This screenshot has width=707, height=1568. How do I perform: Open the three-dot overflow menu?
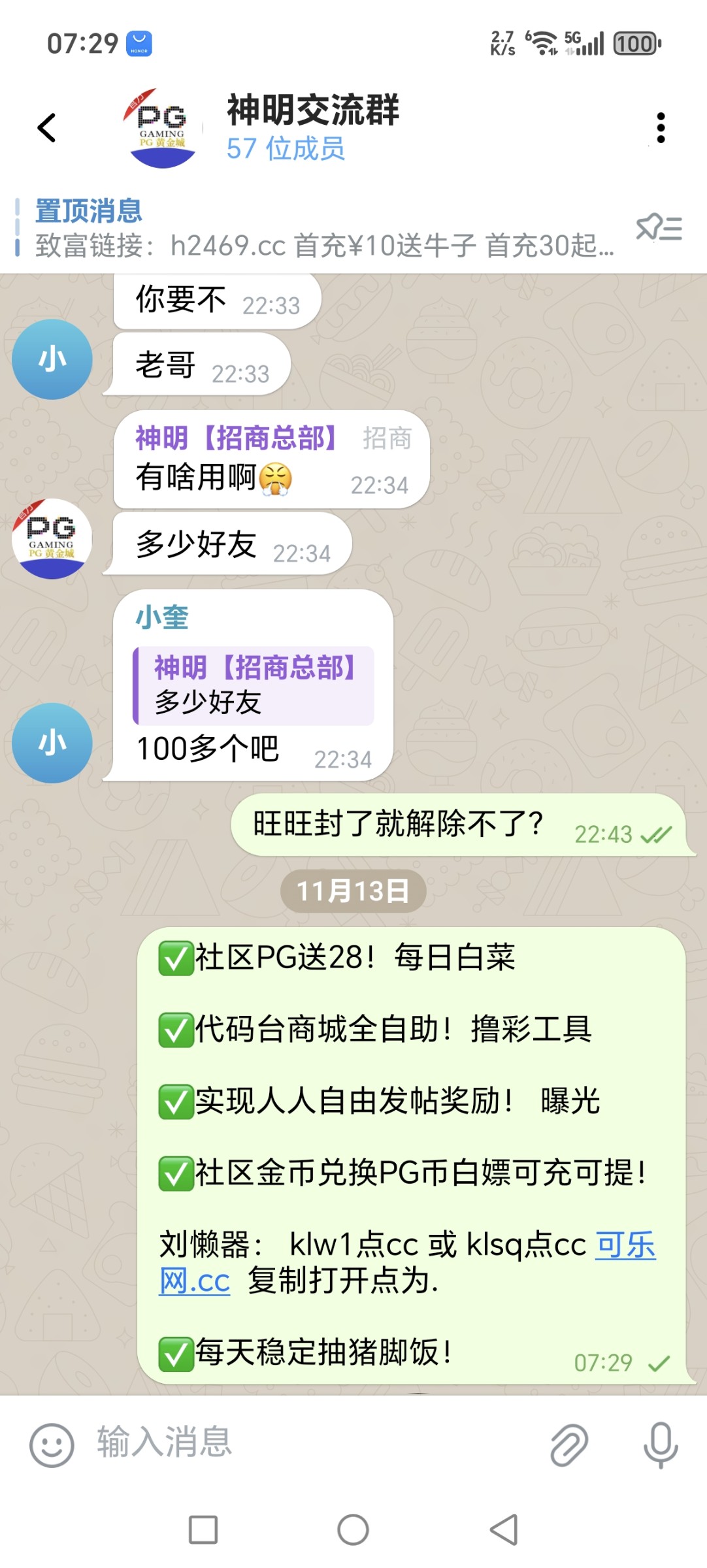661,127
